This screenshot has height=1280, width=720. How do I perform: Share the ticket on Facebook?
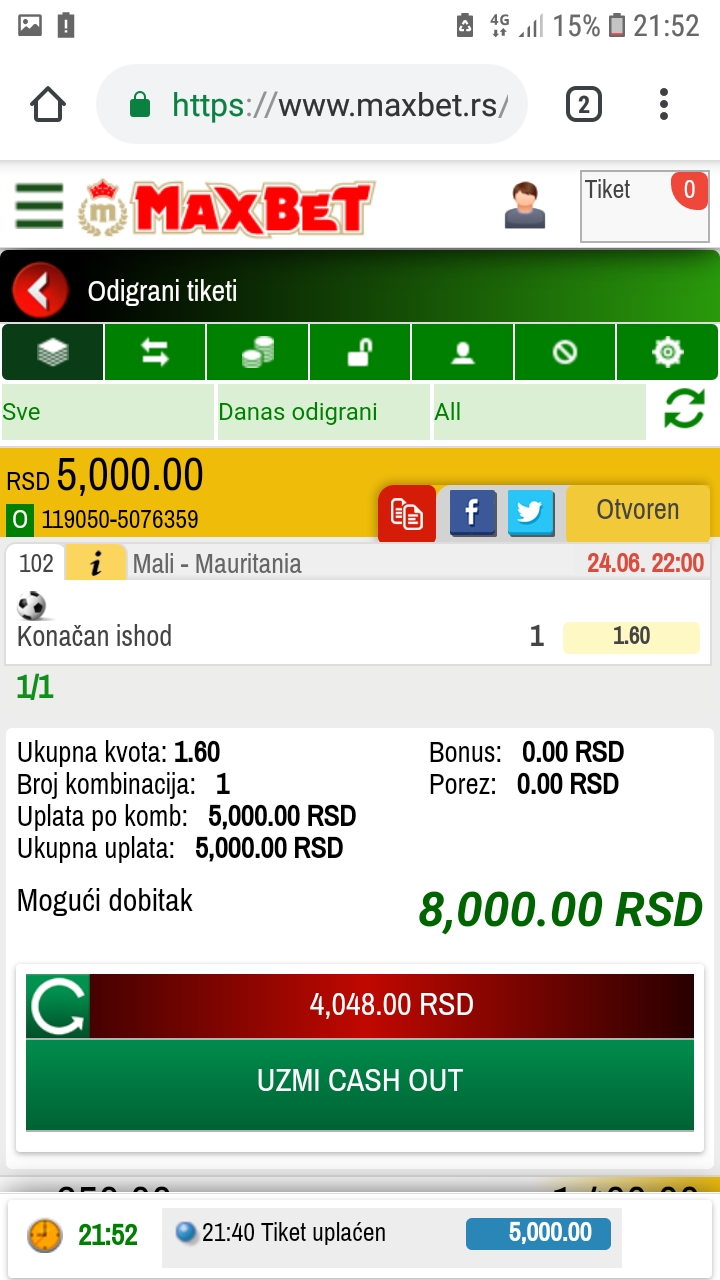[x=473, y=513]
